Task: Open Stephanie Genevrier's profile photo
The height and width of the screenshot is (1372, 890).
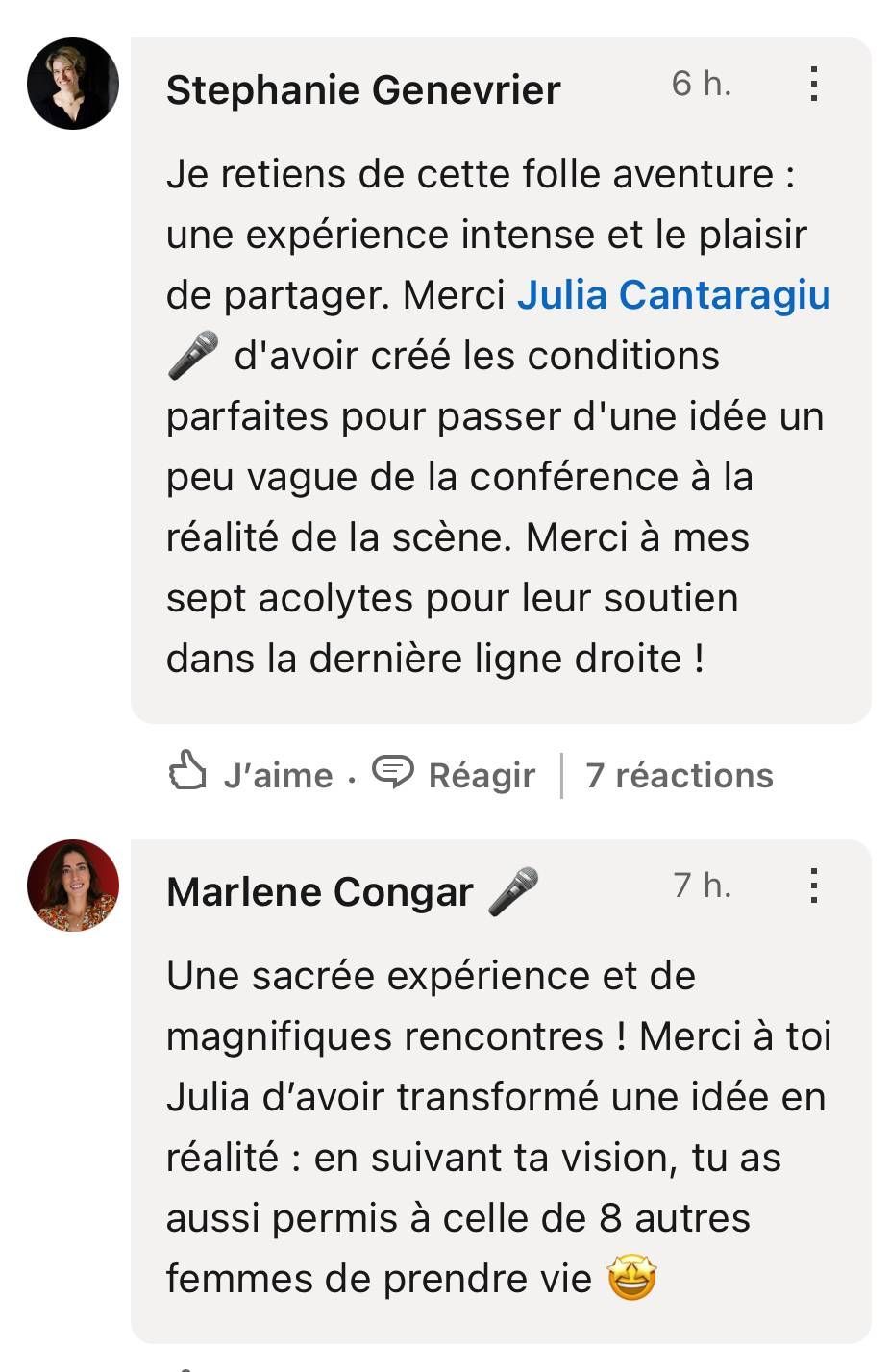Action: coord(73,84)
